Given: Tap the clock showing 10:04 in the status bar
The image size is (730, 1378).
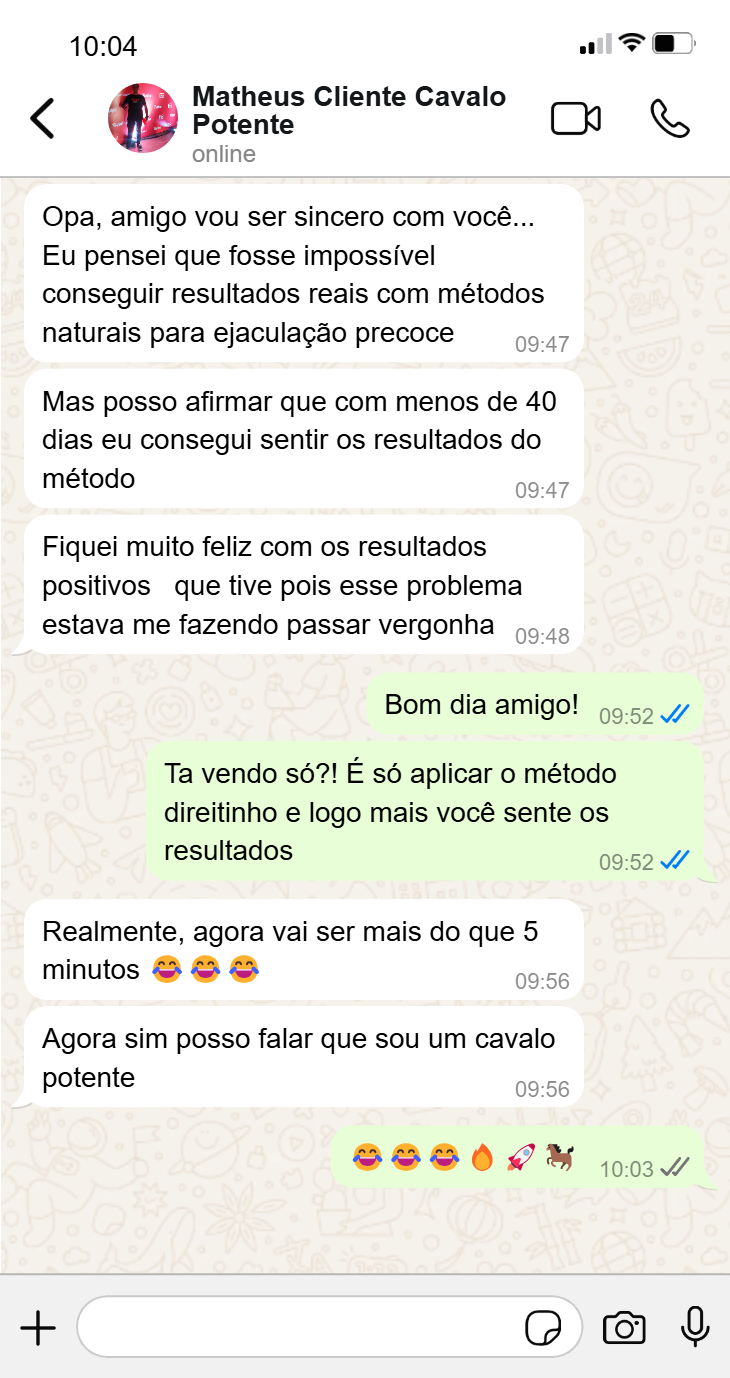Looking at the screenshot, I should [x=95, y=44].
